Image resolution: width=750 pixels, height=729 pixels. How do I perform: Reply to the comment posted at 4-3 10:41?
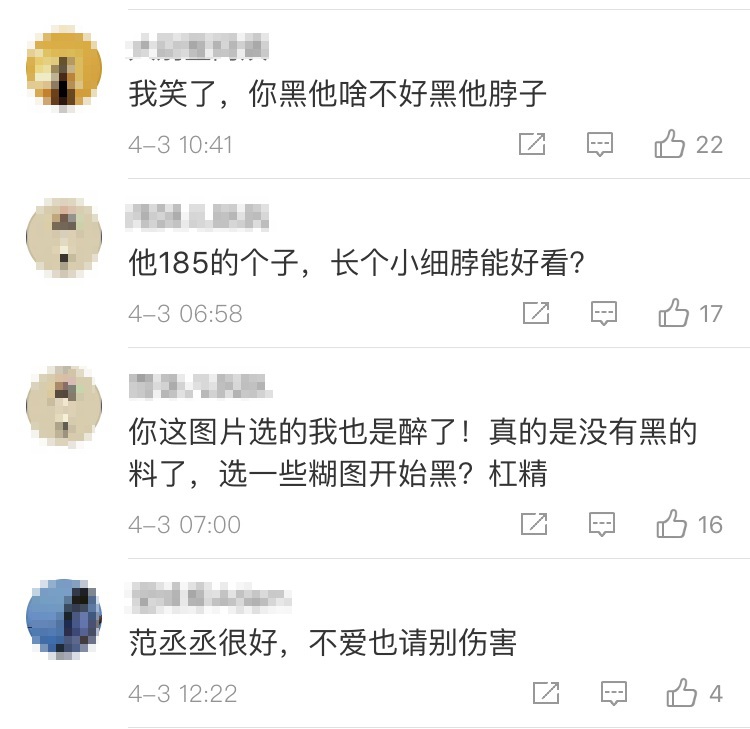599,145
